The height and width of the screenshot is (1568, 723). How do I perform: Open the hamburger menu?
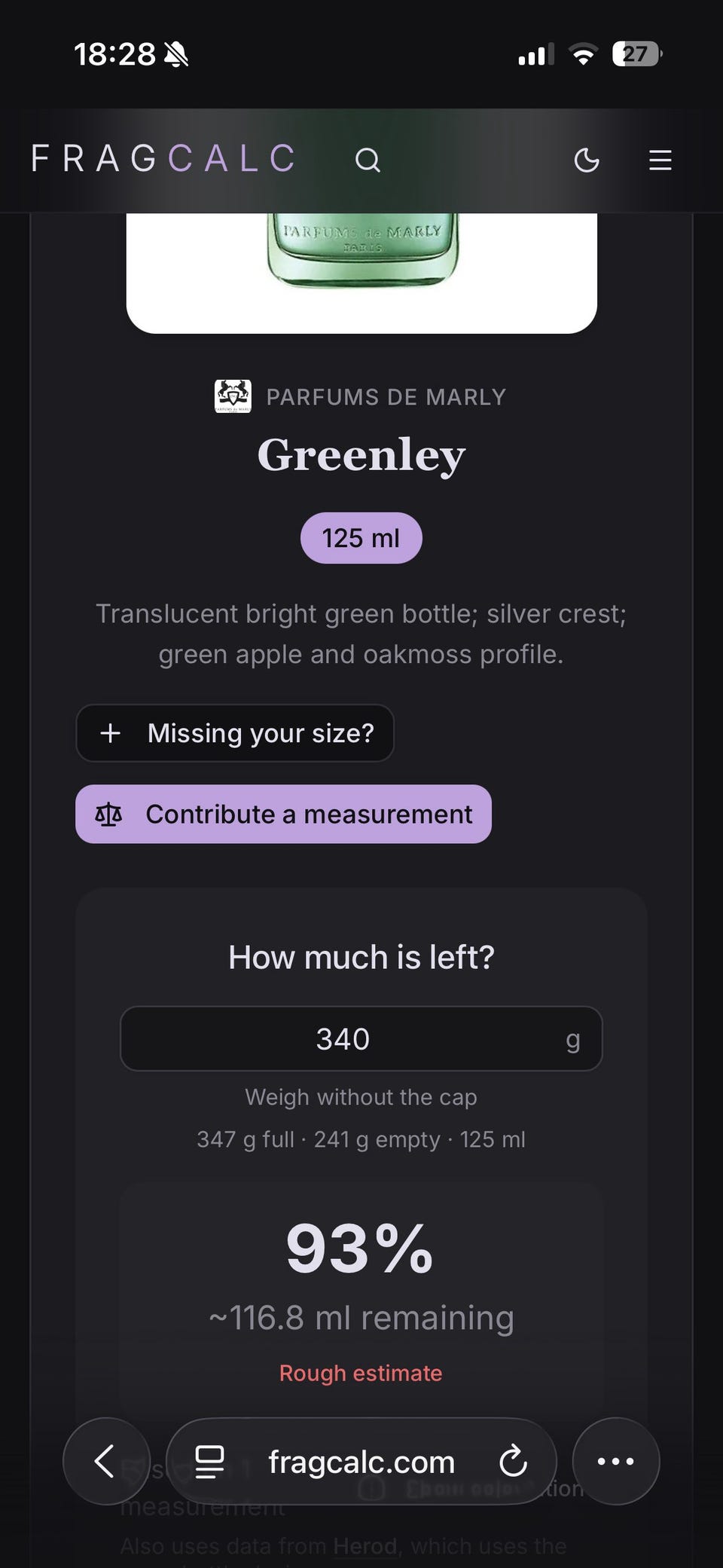click(660, 160)
